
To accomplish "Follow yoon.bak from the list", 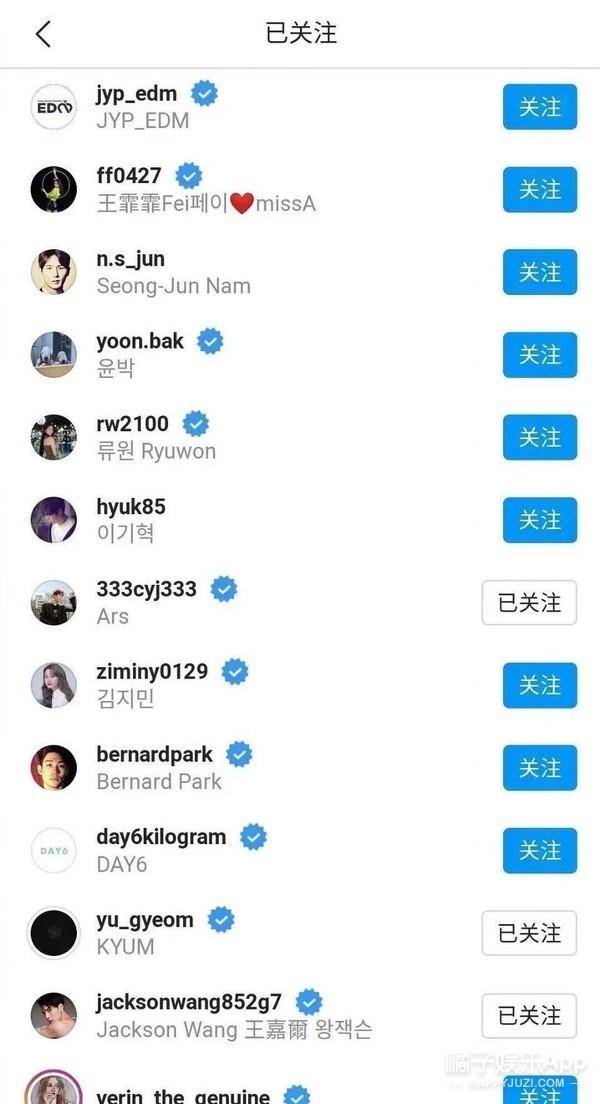I will tap(539, 355).
